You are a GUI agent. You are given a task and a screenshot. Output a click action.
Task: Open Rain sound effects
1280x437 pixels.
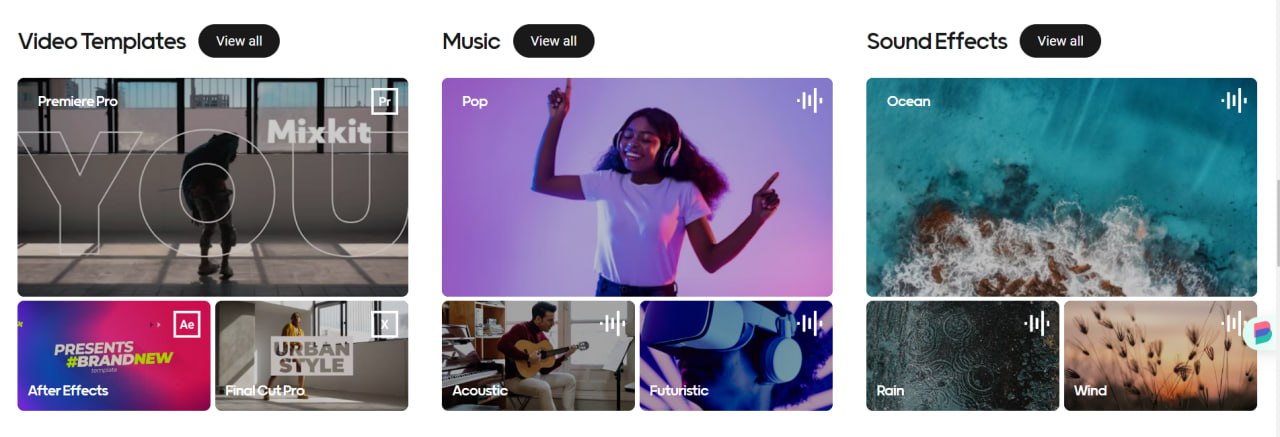click(962, 355)
